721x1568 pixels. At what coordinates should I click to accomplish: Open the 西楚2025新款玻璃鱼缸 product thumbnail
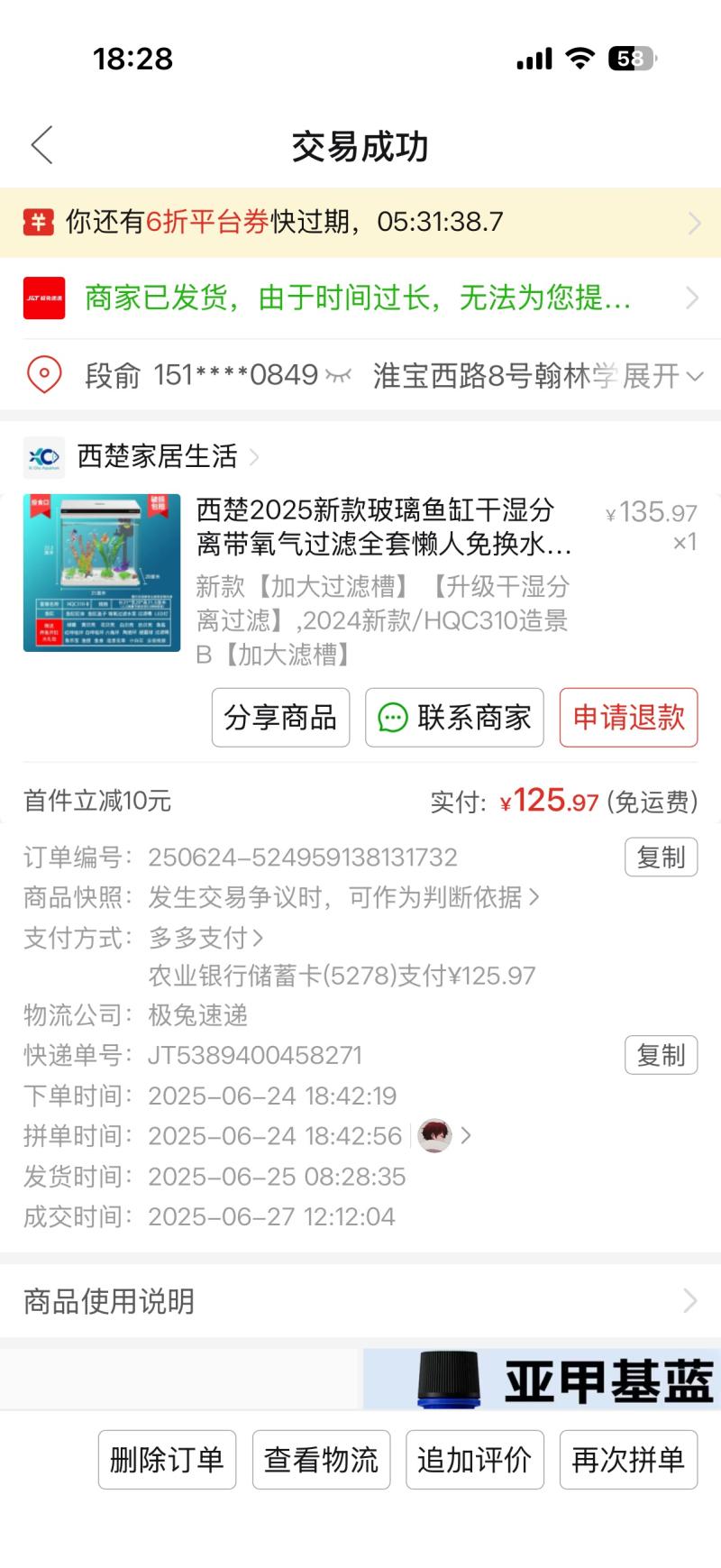tap(102, 573)
